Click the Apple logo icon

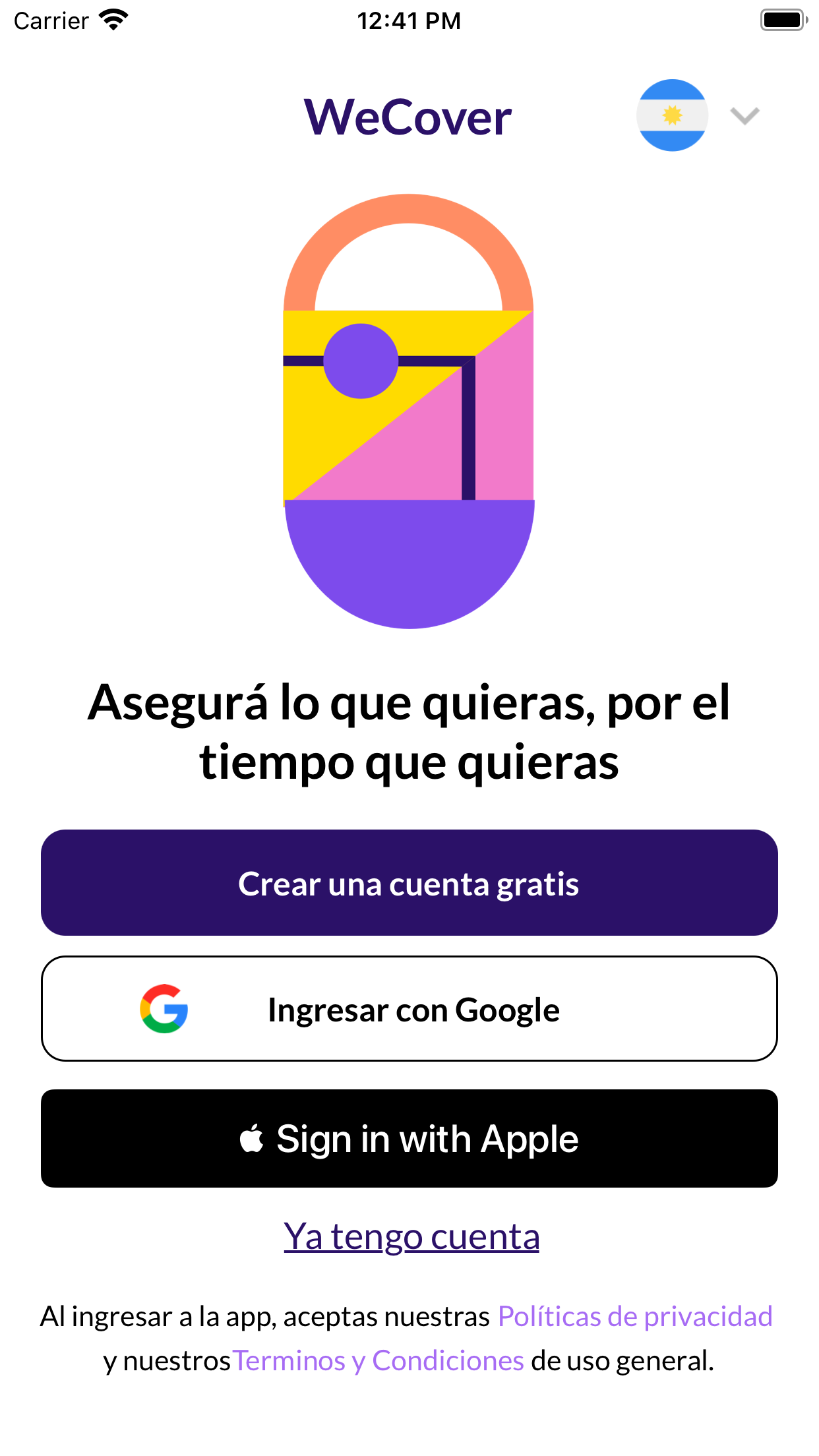point(254,1137)
